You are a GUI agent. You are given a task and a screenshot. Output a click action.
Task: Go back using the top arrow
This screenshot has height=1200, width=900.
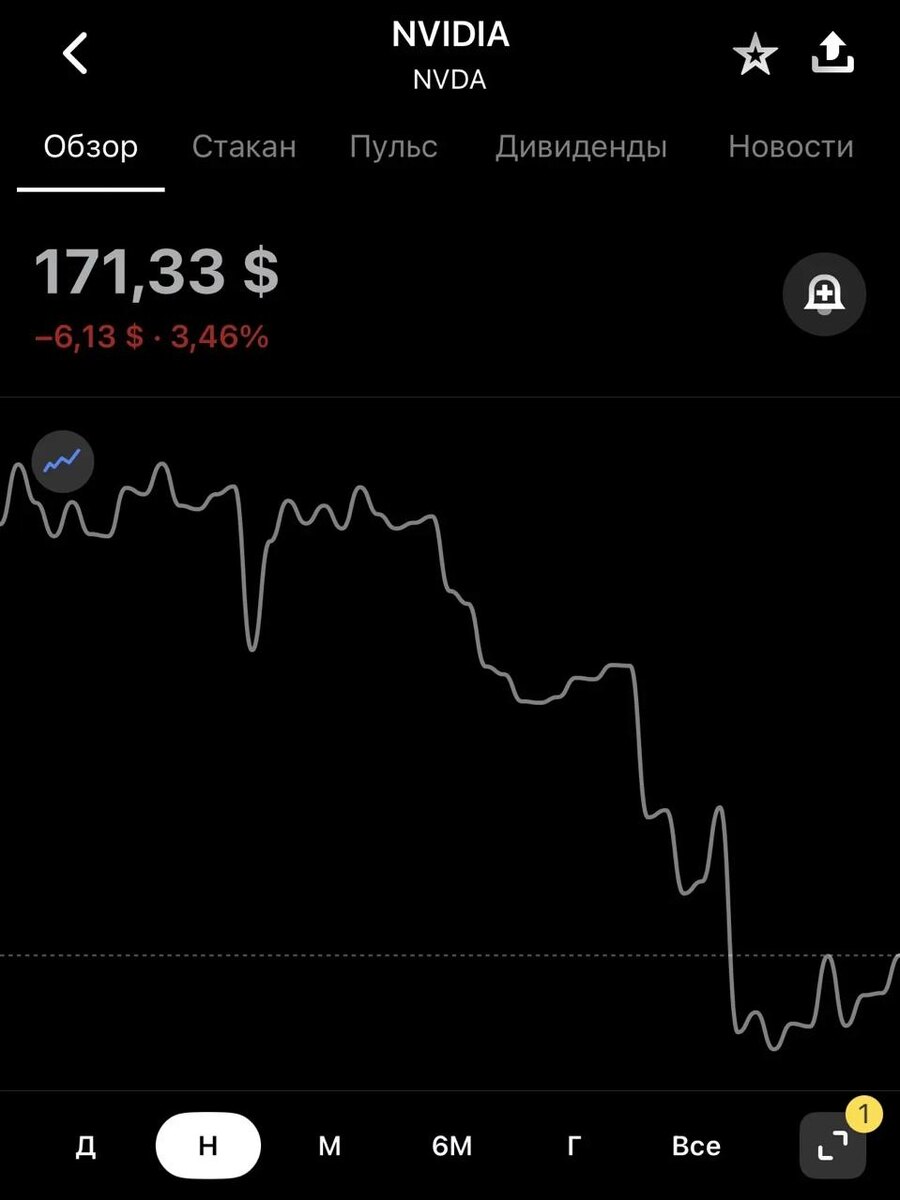tap(76, 54)
